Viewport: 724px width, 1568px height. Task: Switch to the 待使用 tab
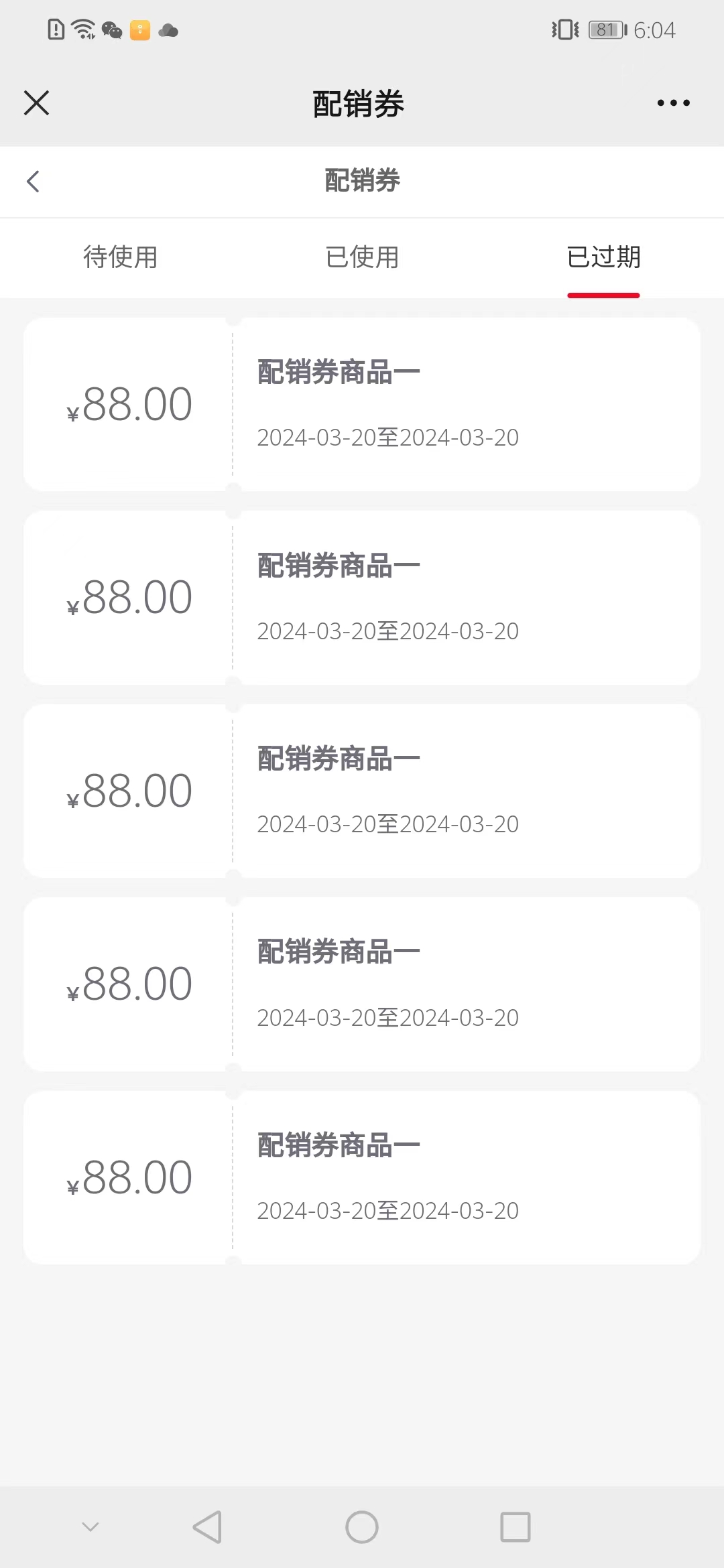pos(121,257)
